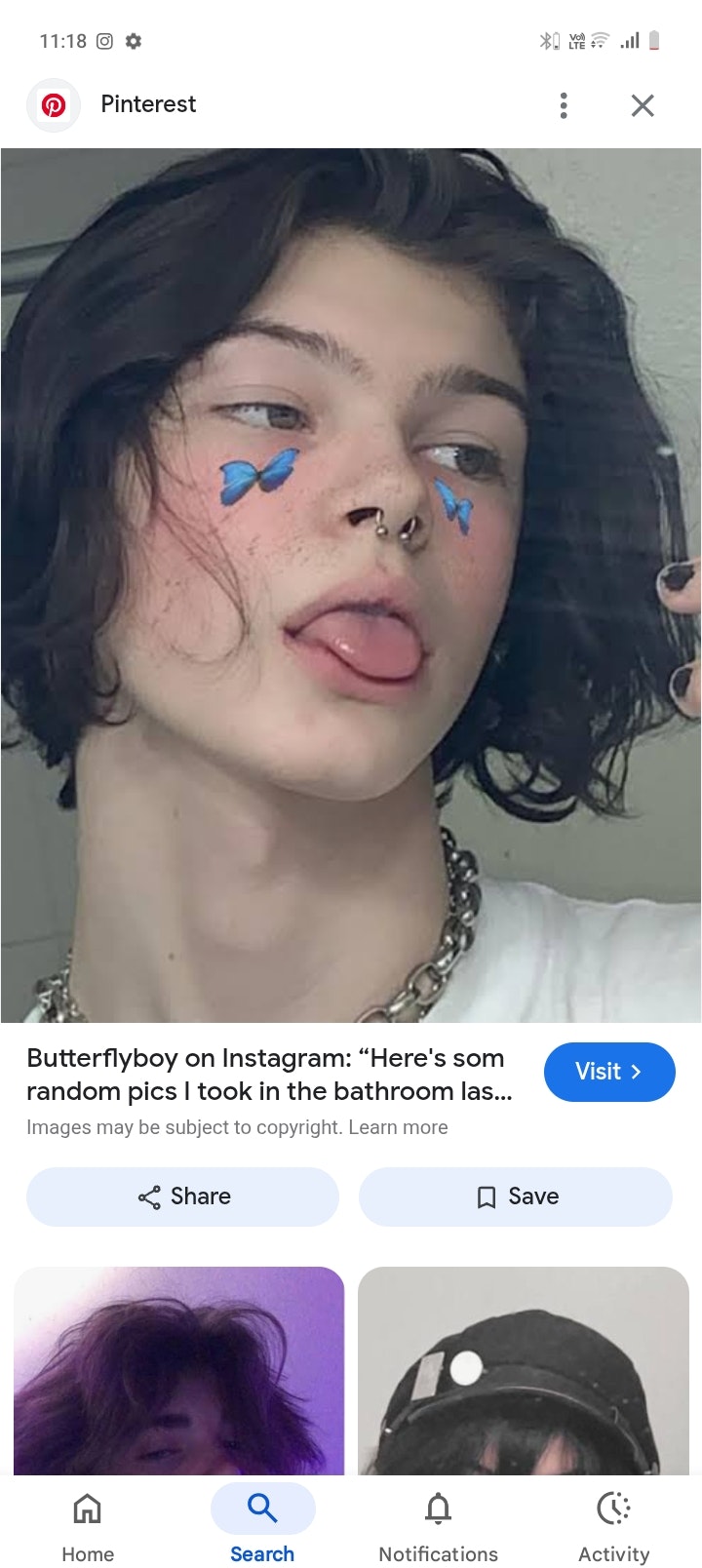Close the image viewer
This screenshot has height=1568, width=702.
click(x=643, y=105)
